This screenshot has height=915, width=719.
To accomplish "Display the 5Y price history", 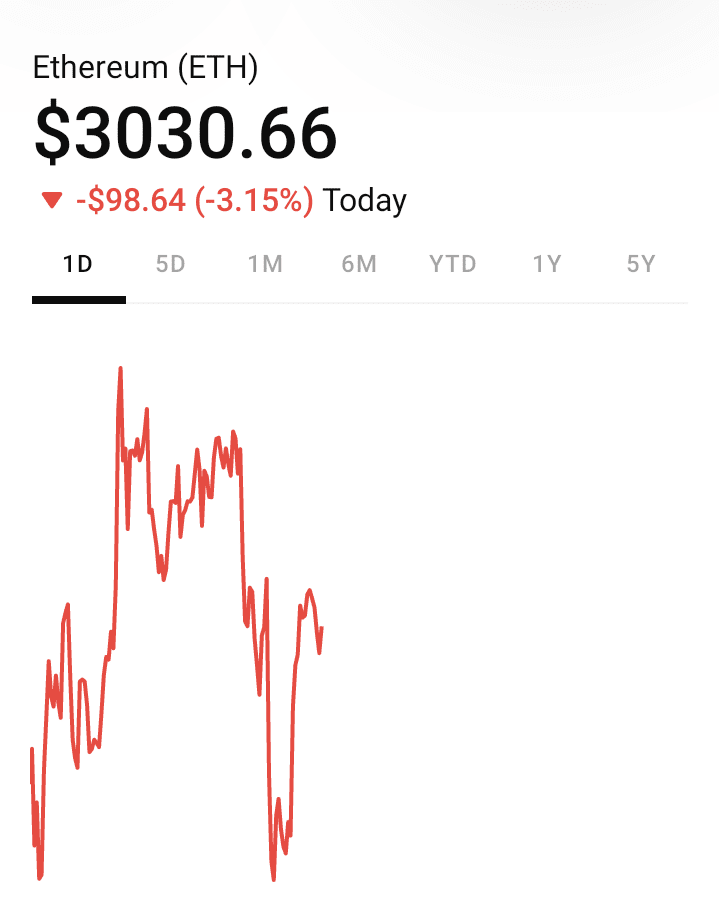I will coord(641,265).
